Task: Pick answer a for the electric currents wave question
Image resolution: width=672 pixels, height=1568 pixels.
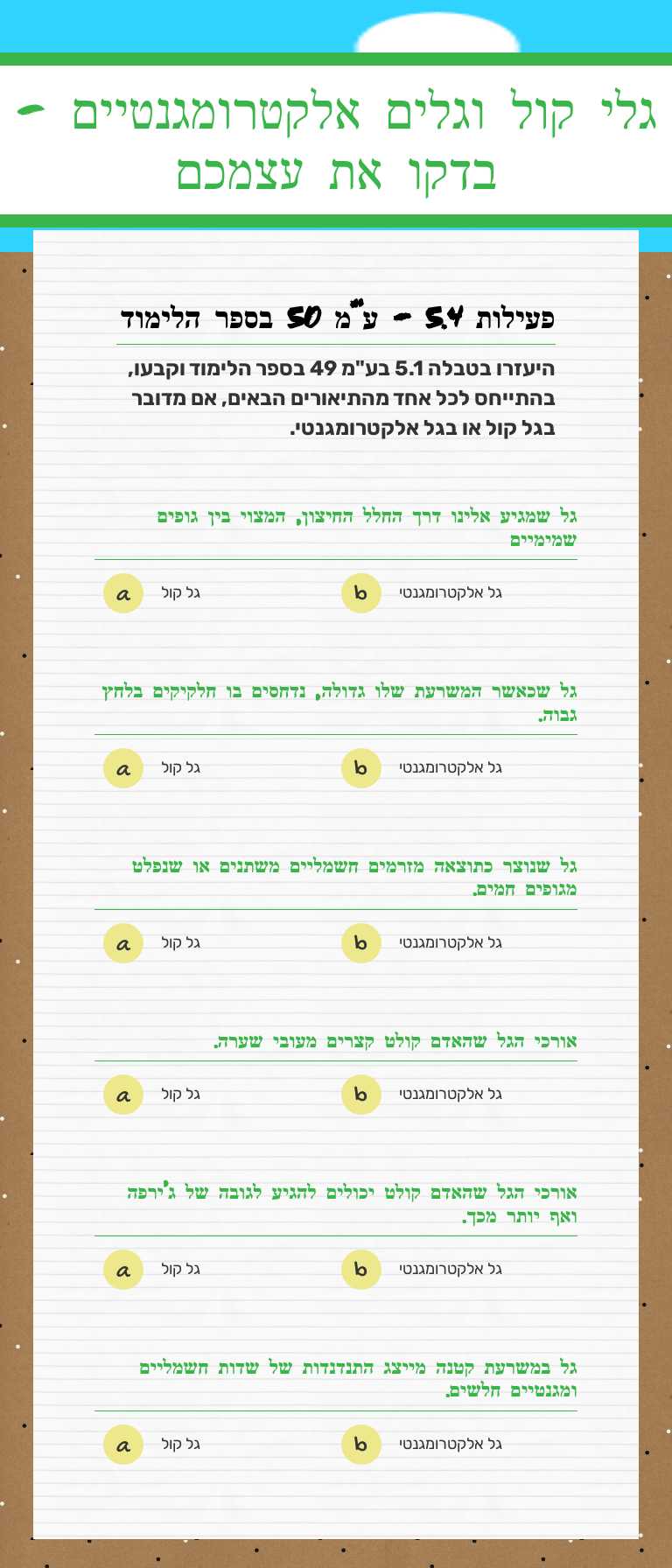Action: click(x=122, y=943)
